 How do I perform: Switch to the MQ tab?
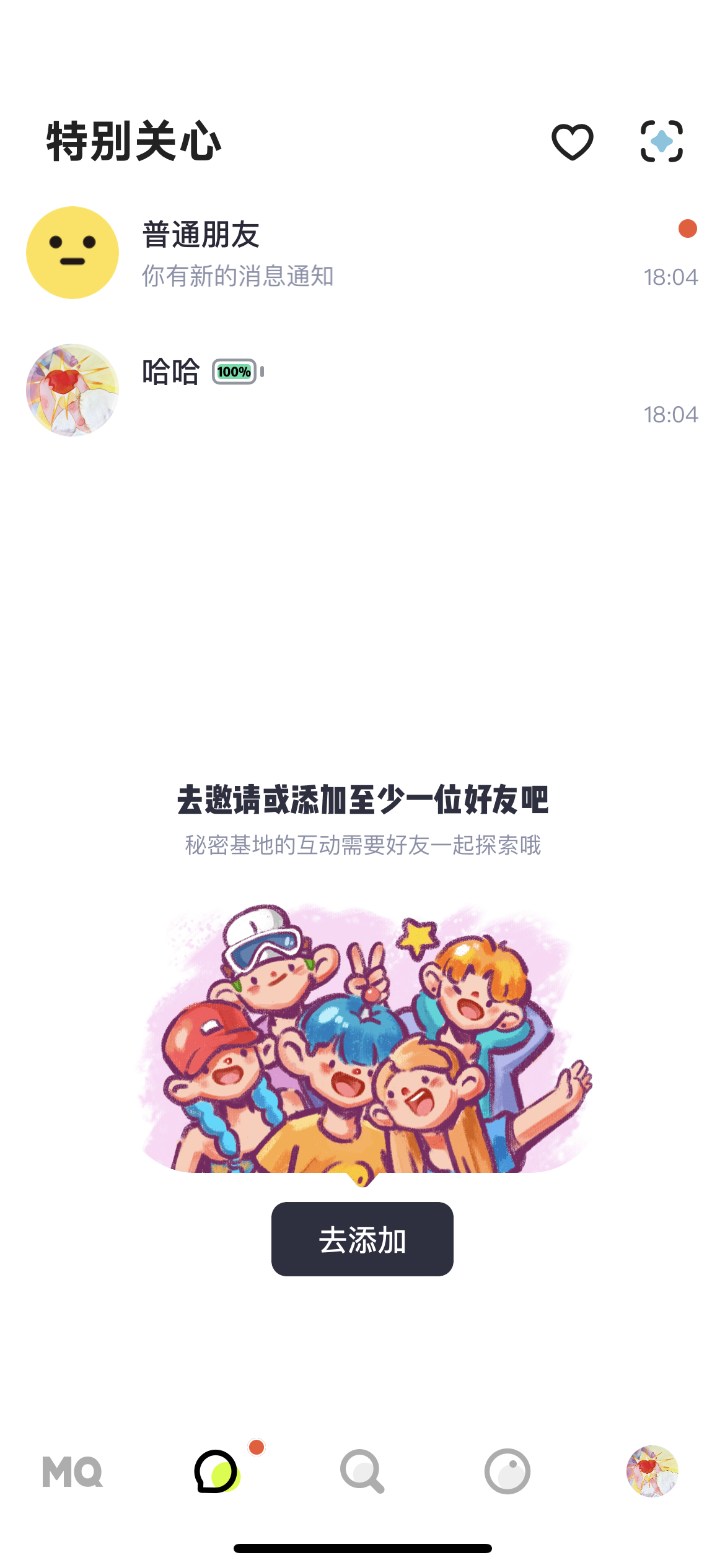tap(72, 1471)
